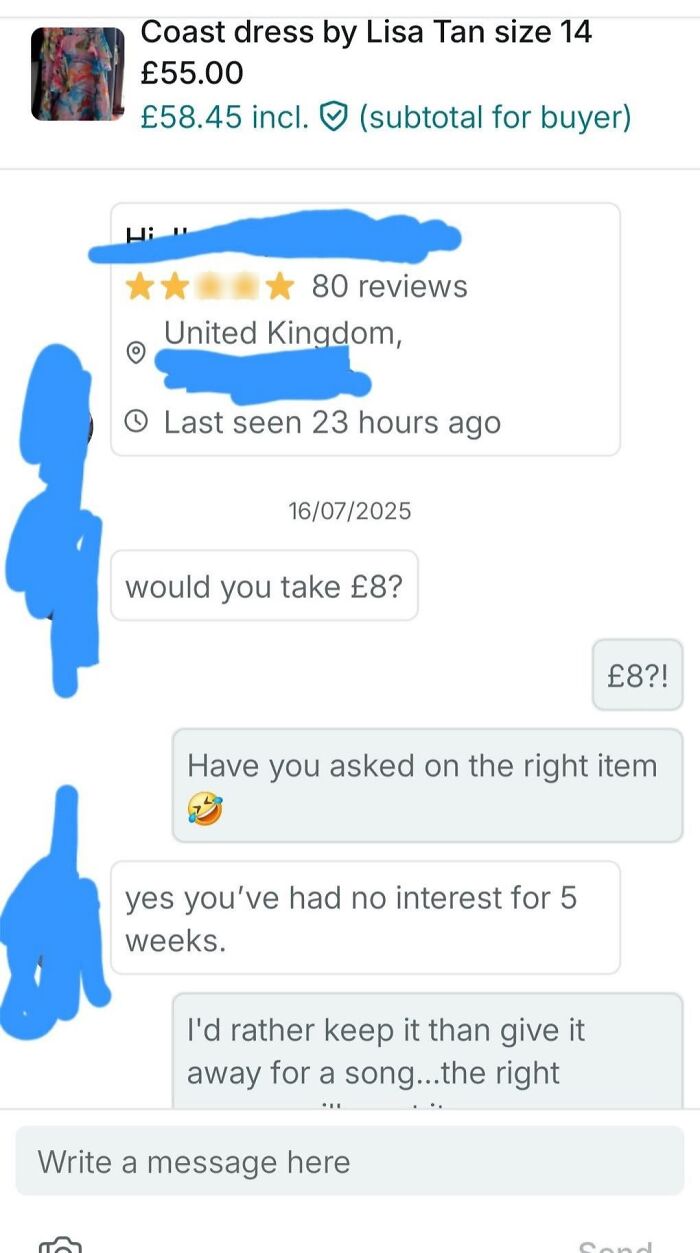
Task: Send the typed message
Action: [614, 1245]
